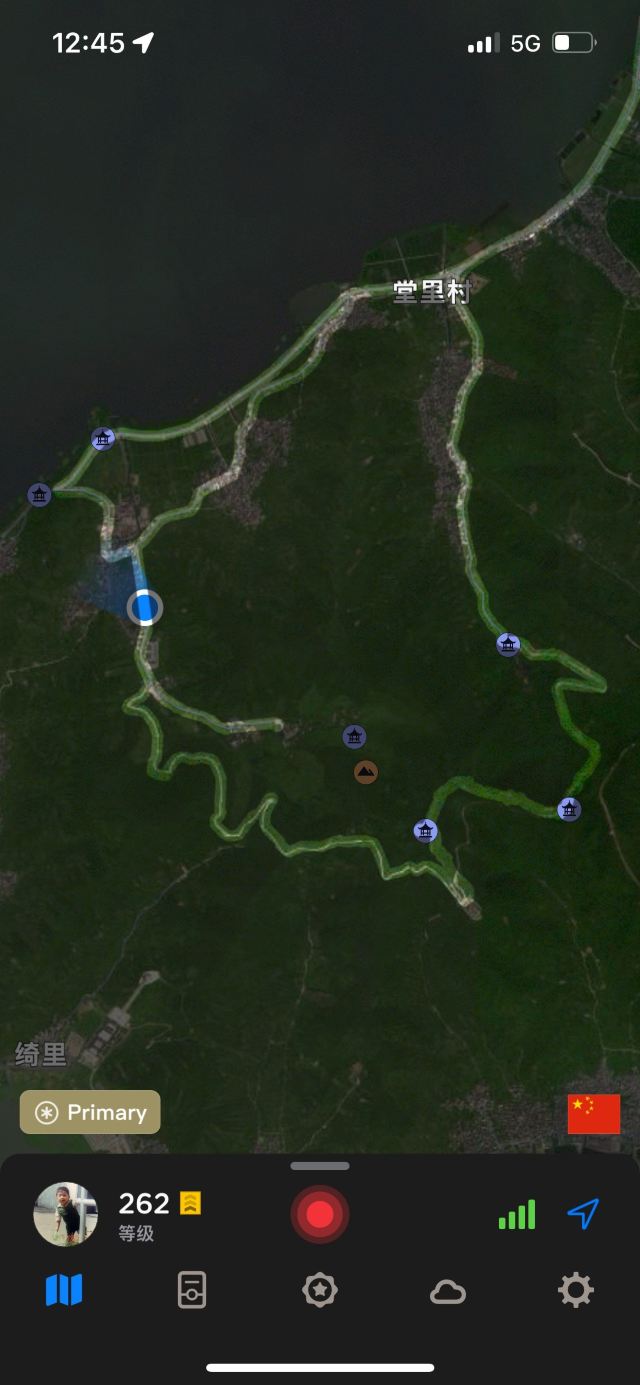Screen dimensions: 640x1385
Task: Tap the Primary map layer chip
Action: pyautogui.click(x=90, y=1112)
